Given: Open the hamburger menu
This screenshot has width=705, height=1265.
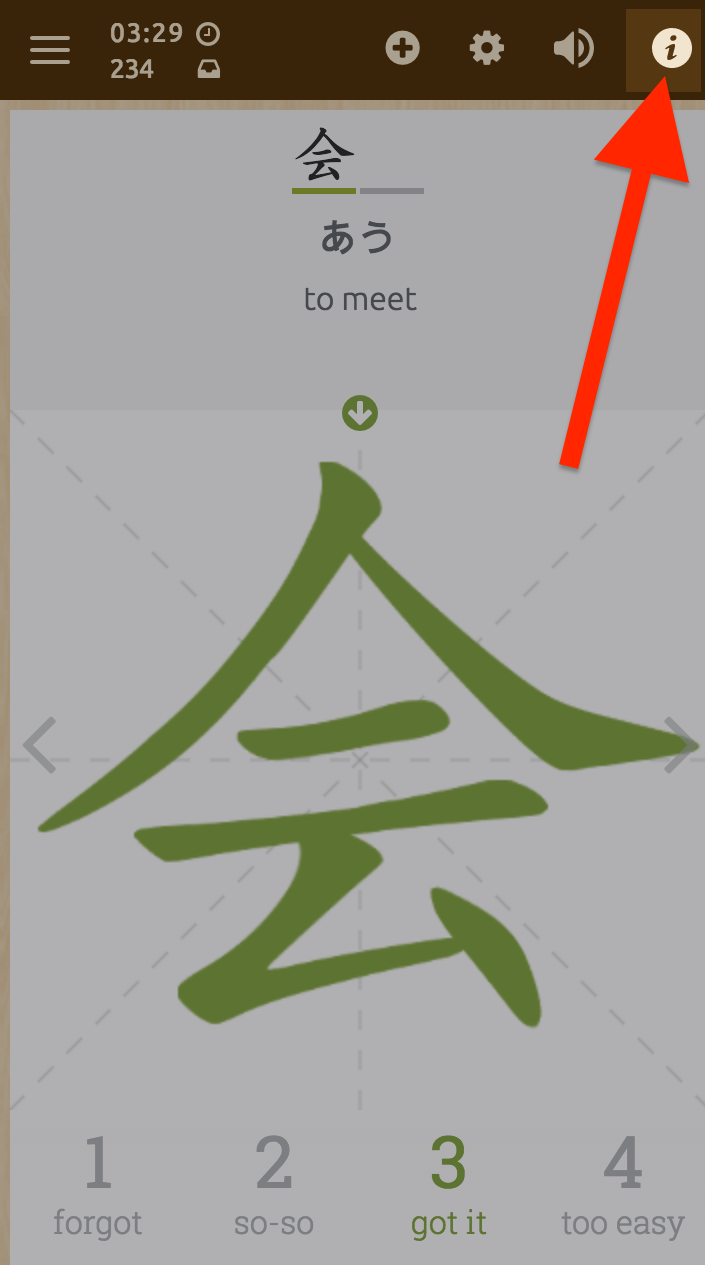Looking at the screenshot, I should [50, 49].
